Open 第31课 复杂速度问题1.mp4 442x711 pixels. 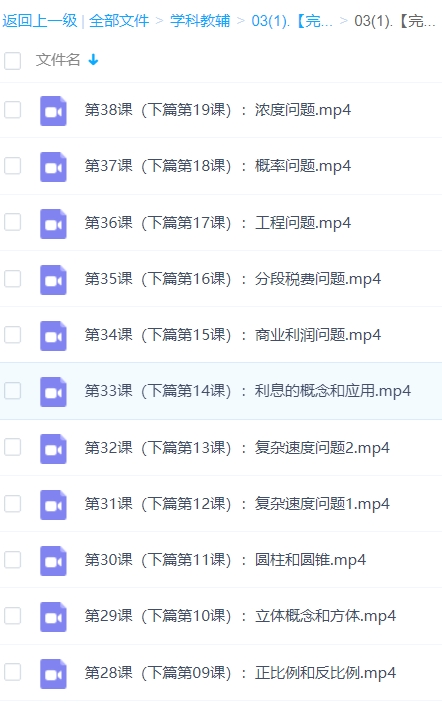[237, 504]
